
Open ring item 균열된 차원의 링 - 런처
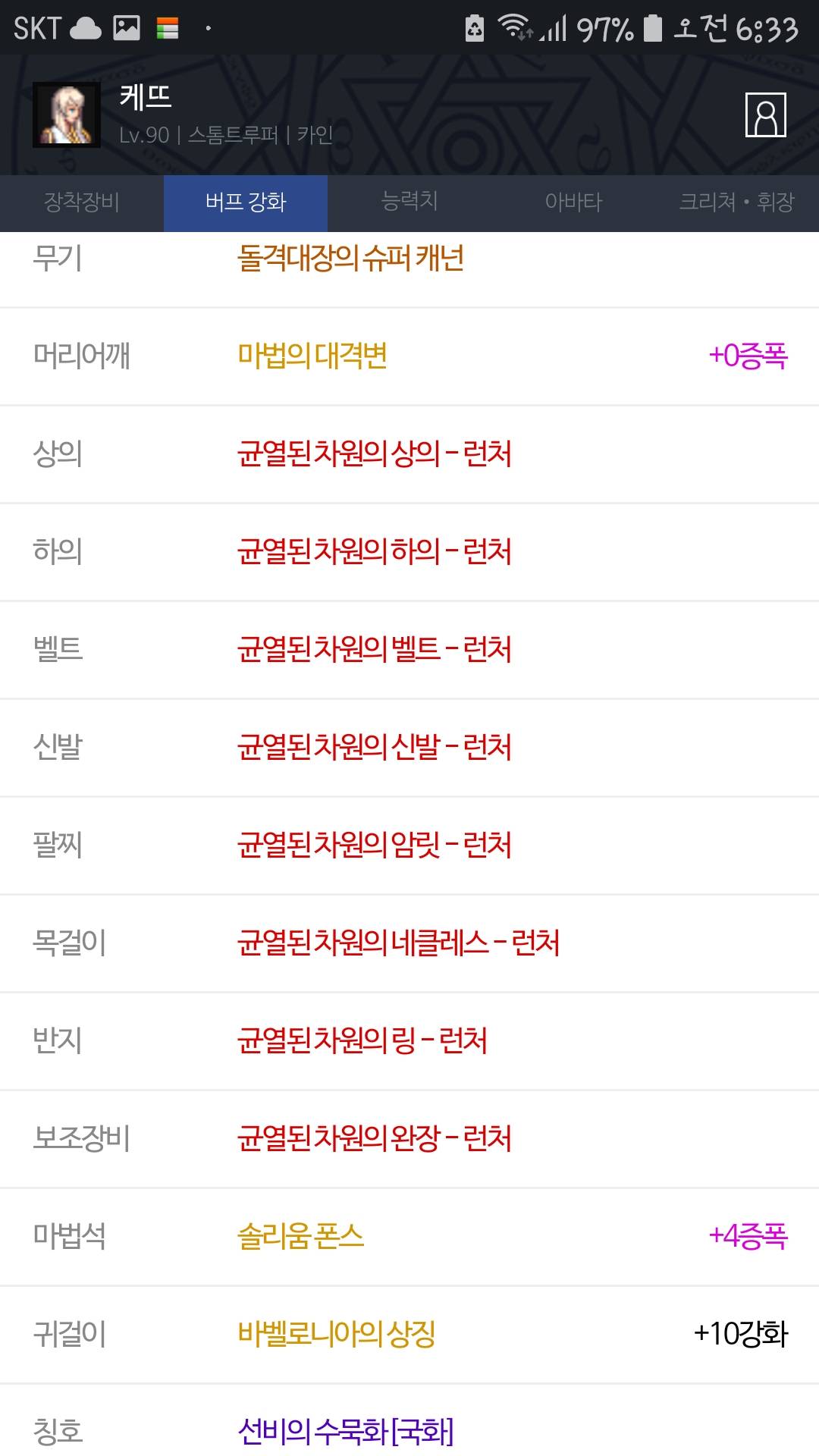click(362, 1040)
